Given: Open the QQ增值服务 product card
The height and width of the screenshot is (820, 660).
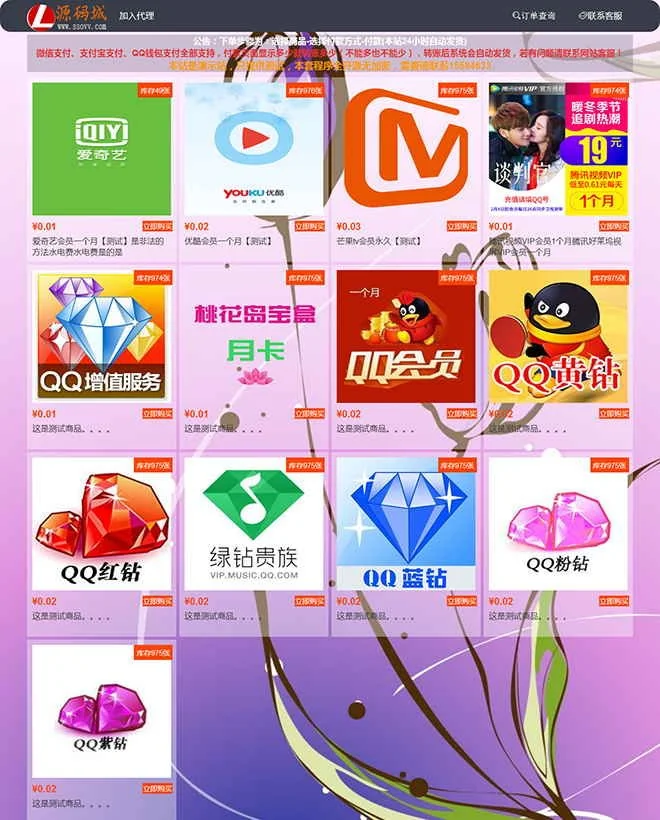Looking at the screenshot, I should 102,336.
